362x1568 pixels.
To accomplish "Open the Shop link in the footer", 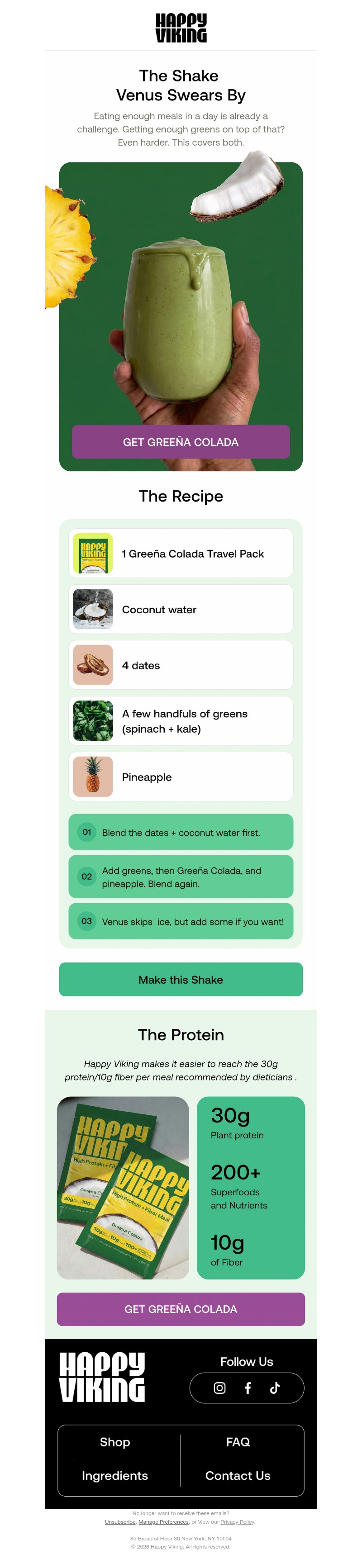I will [x=114, y=1442].
